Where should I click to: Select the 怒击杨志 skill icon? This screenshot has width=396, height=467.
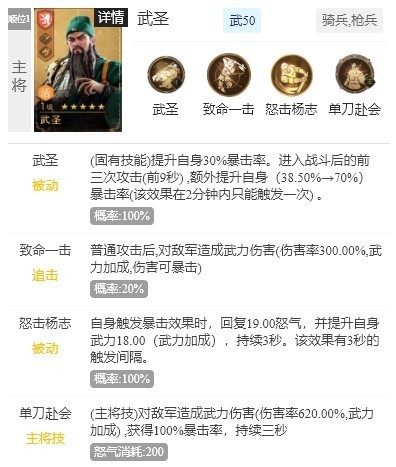(292, 75)
